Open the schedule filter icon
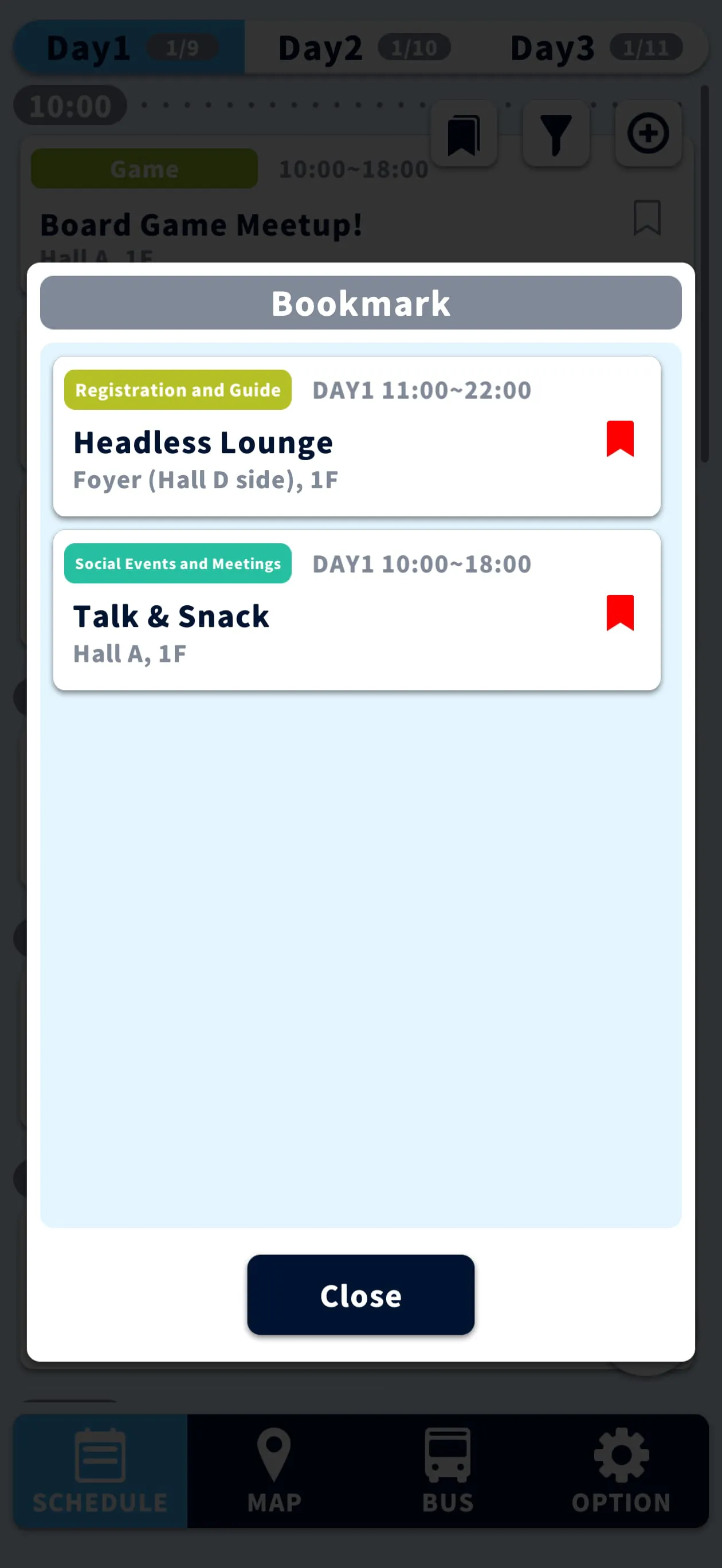Screen dimensions: 722x1568 click(x=556, y=134)
